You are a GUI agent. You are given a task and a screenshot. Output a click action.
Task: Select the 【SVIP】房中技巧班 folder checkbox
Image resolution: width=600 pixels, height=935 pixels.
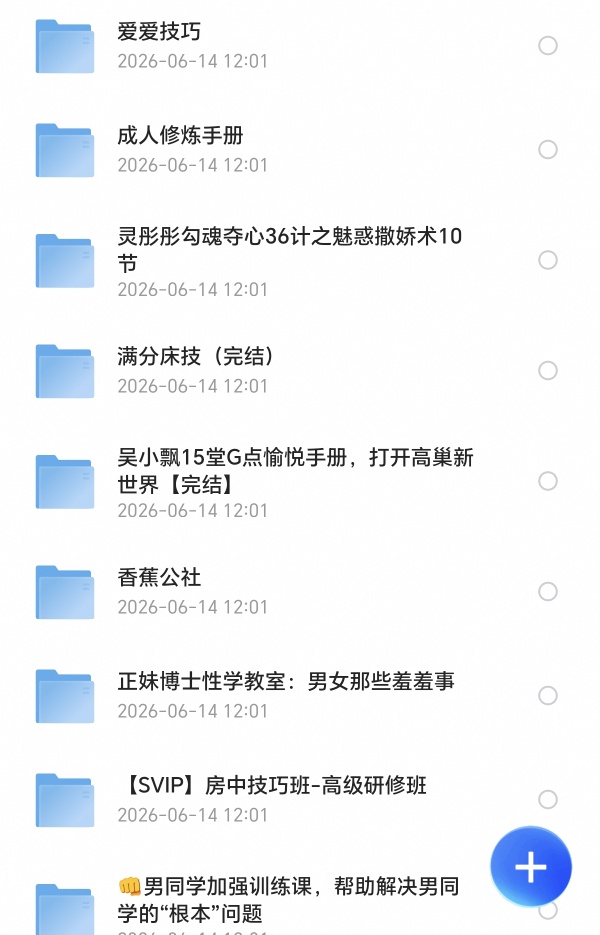(x=548, y=799)
